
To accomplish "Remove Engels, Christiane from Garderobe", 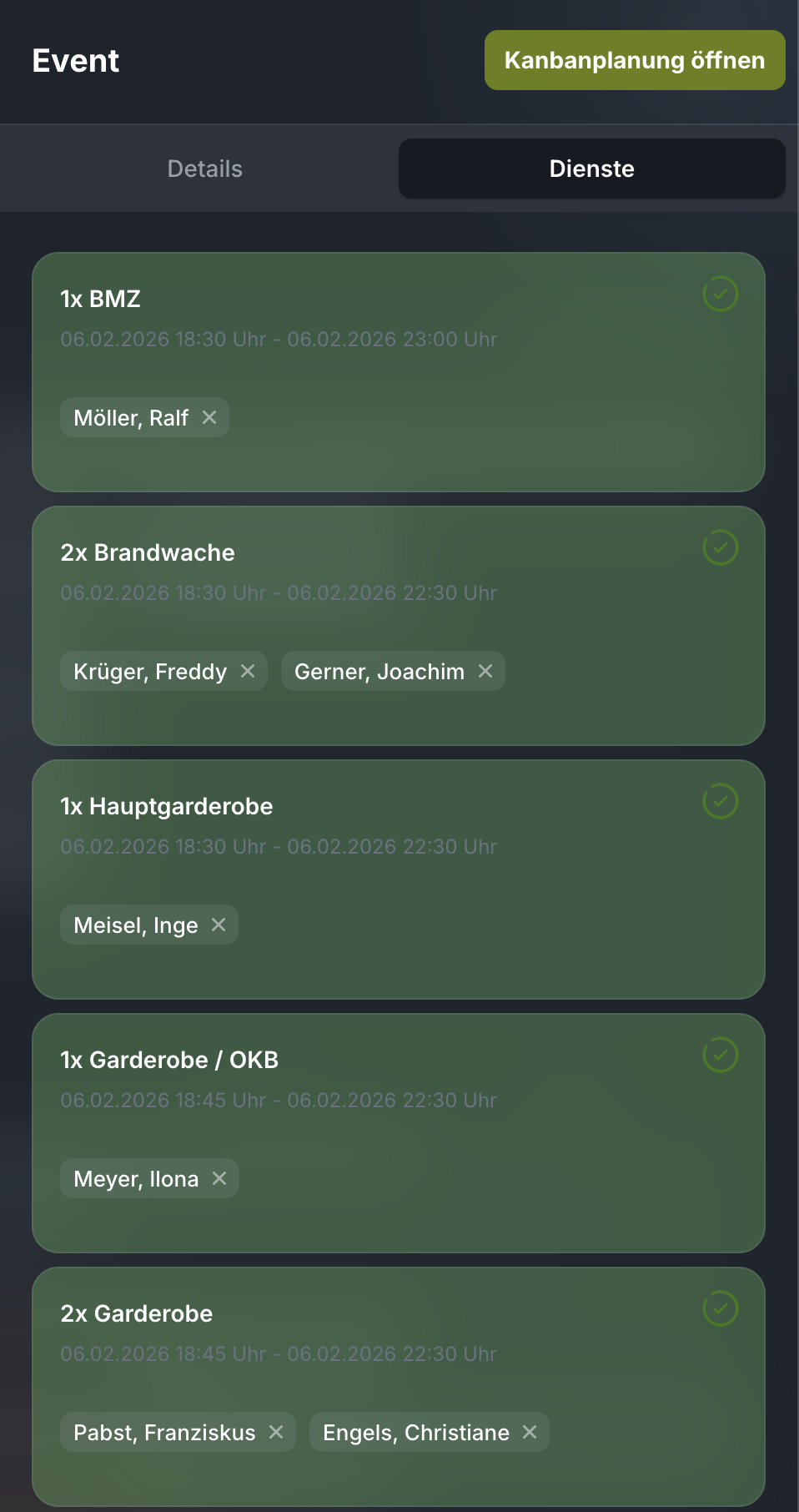I will (x=530, y=1432).
